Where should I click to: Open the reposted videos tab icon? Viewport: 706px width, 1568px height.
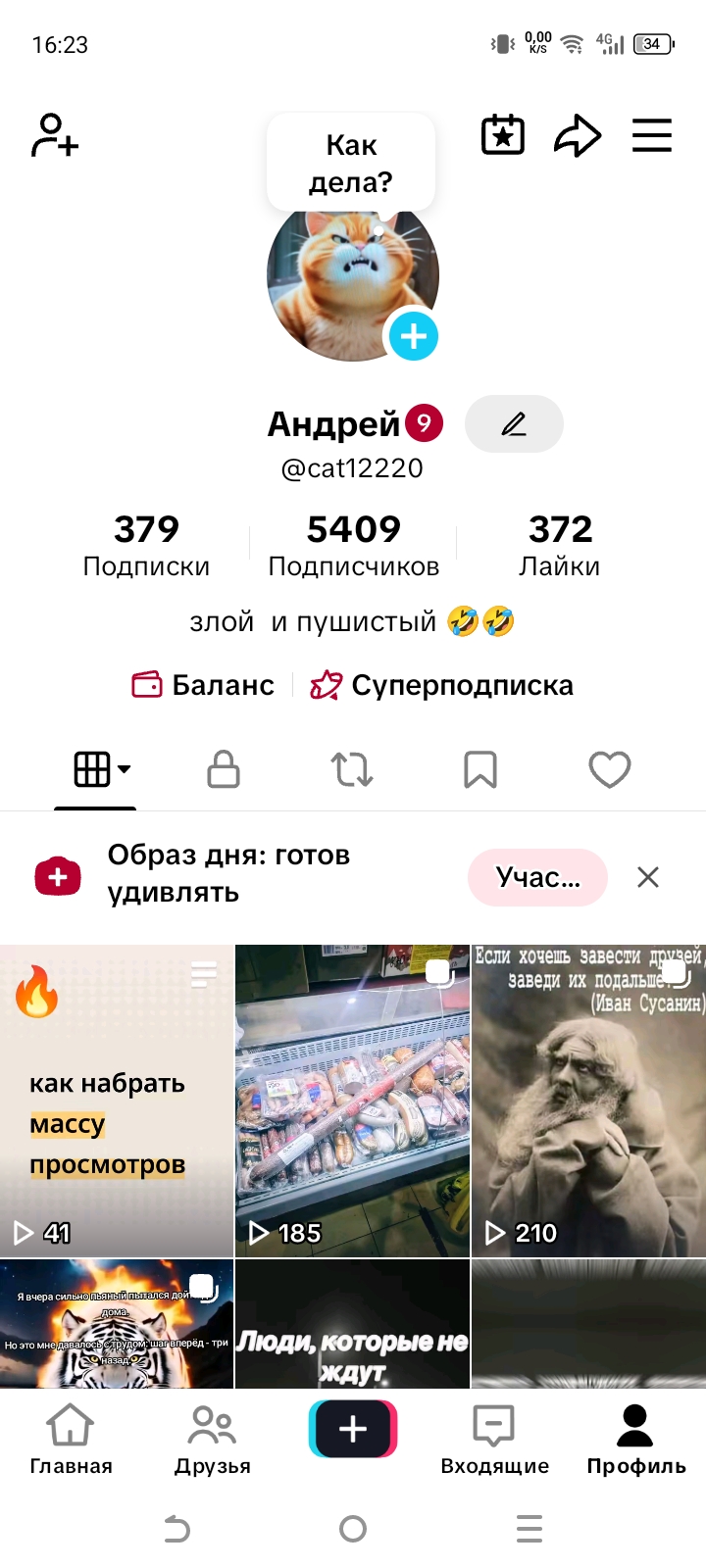tap(352, 770)
